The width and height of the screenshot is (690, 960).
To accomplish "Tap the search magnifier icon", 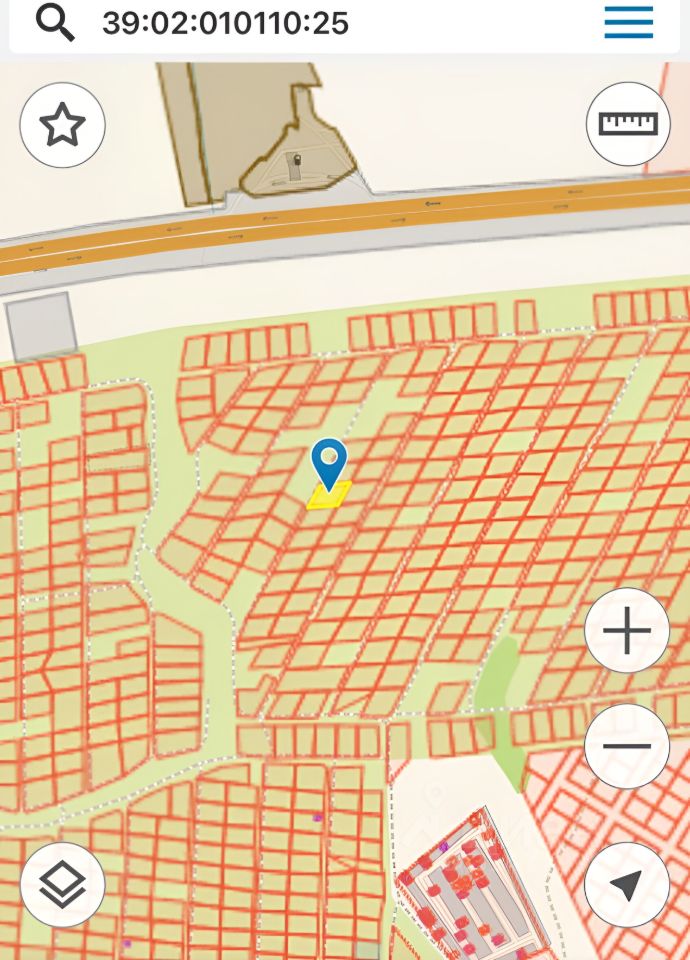I will [x=55, y=22].
